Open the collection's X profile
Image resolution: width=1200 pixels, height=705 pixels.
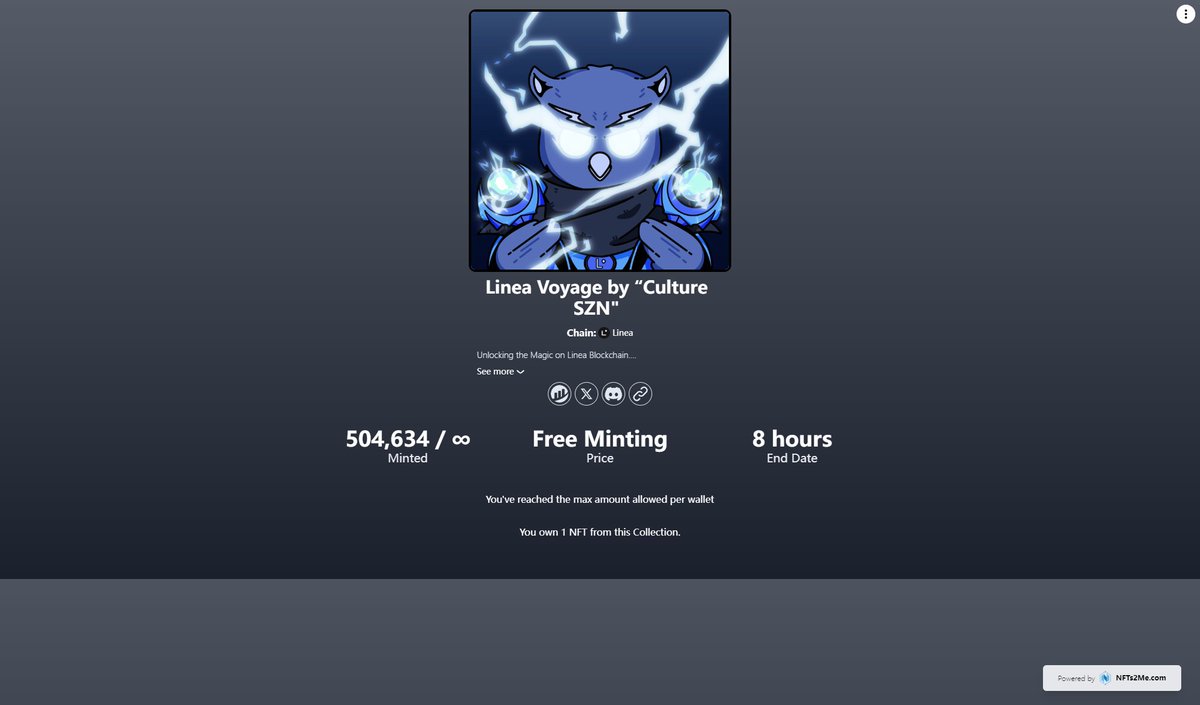[x=587, y=394]
